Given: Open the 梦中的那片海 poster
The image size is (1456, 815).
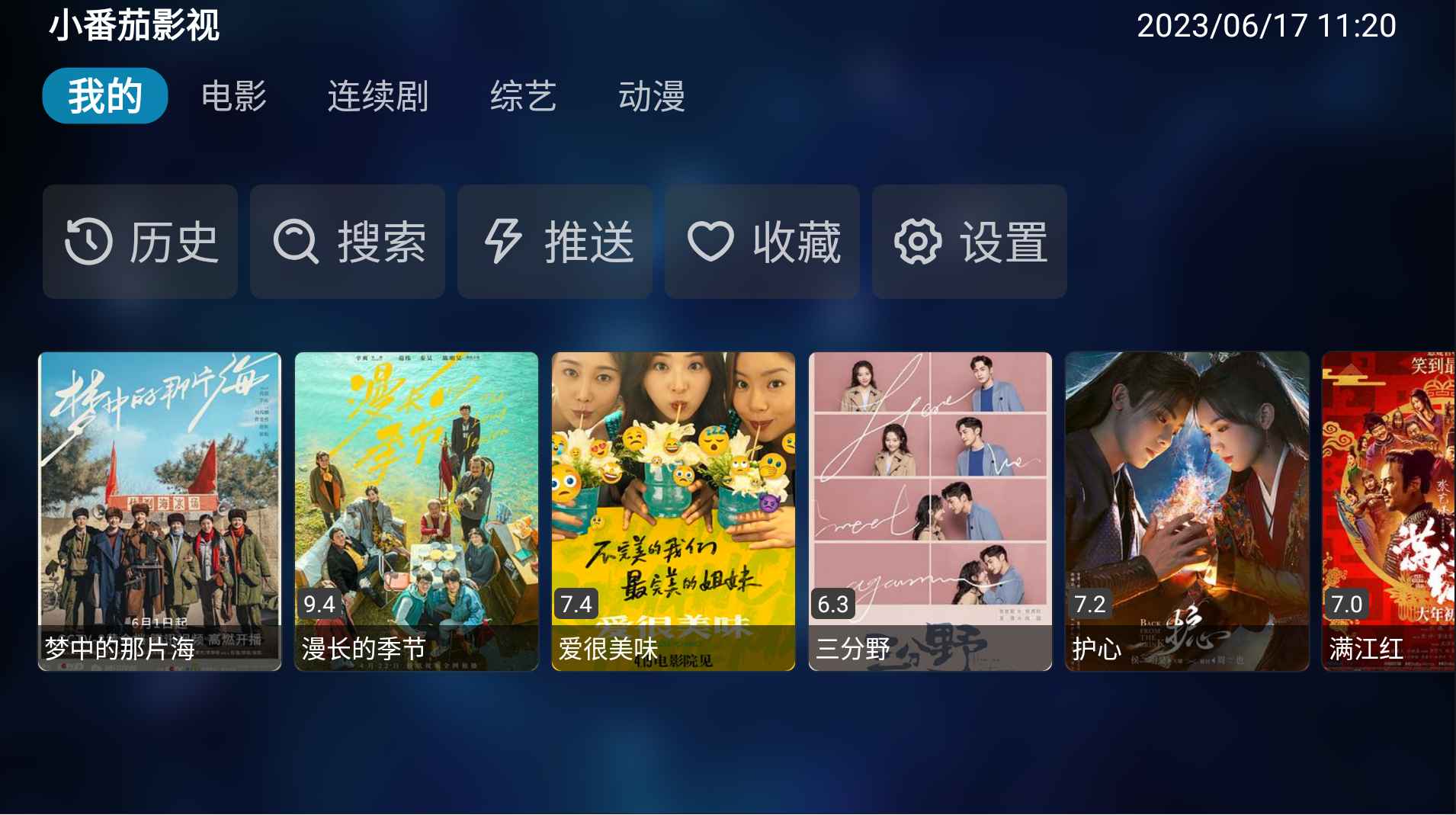Looking at the screenshot, I should (160, 511).
